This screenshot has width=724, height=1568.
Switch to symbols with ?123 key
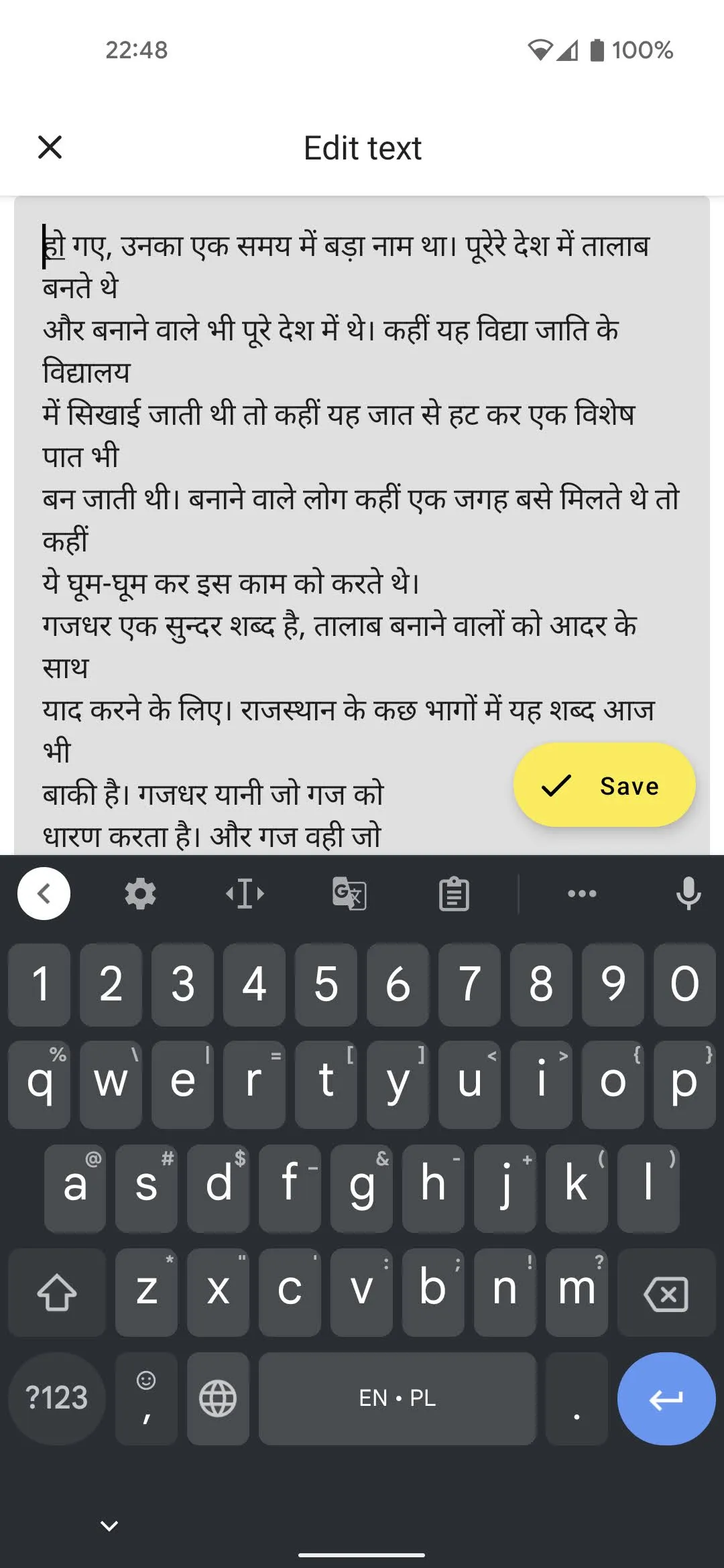tap(56, 1399)
